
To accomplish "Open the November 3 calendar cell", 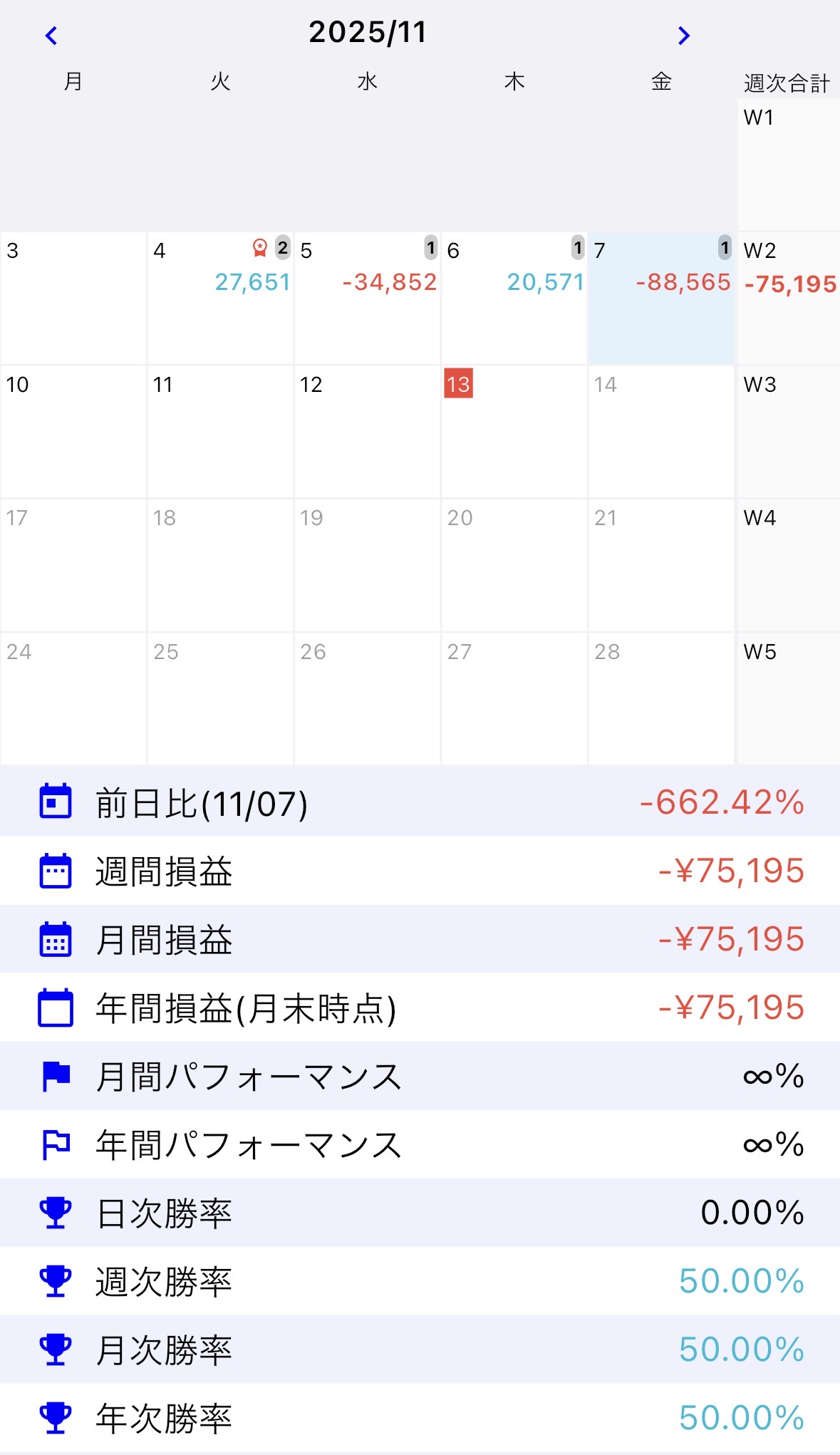I will point(73,298).
